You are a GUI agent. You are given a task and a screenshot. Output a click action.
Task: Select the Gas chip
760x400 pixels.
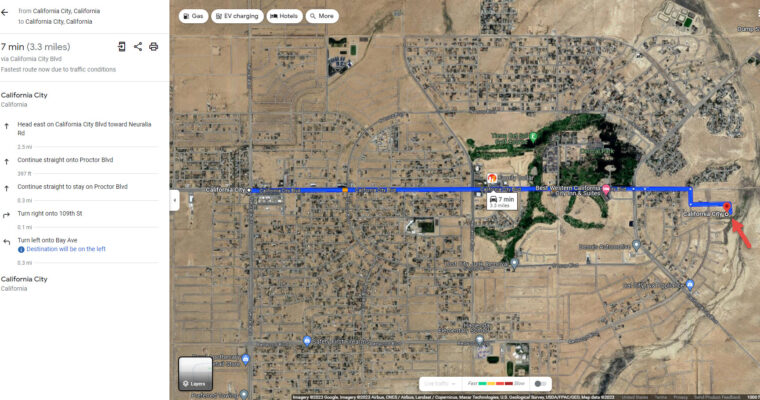[193, 16]
